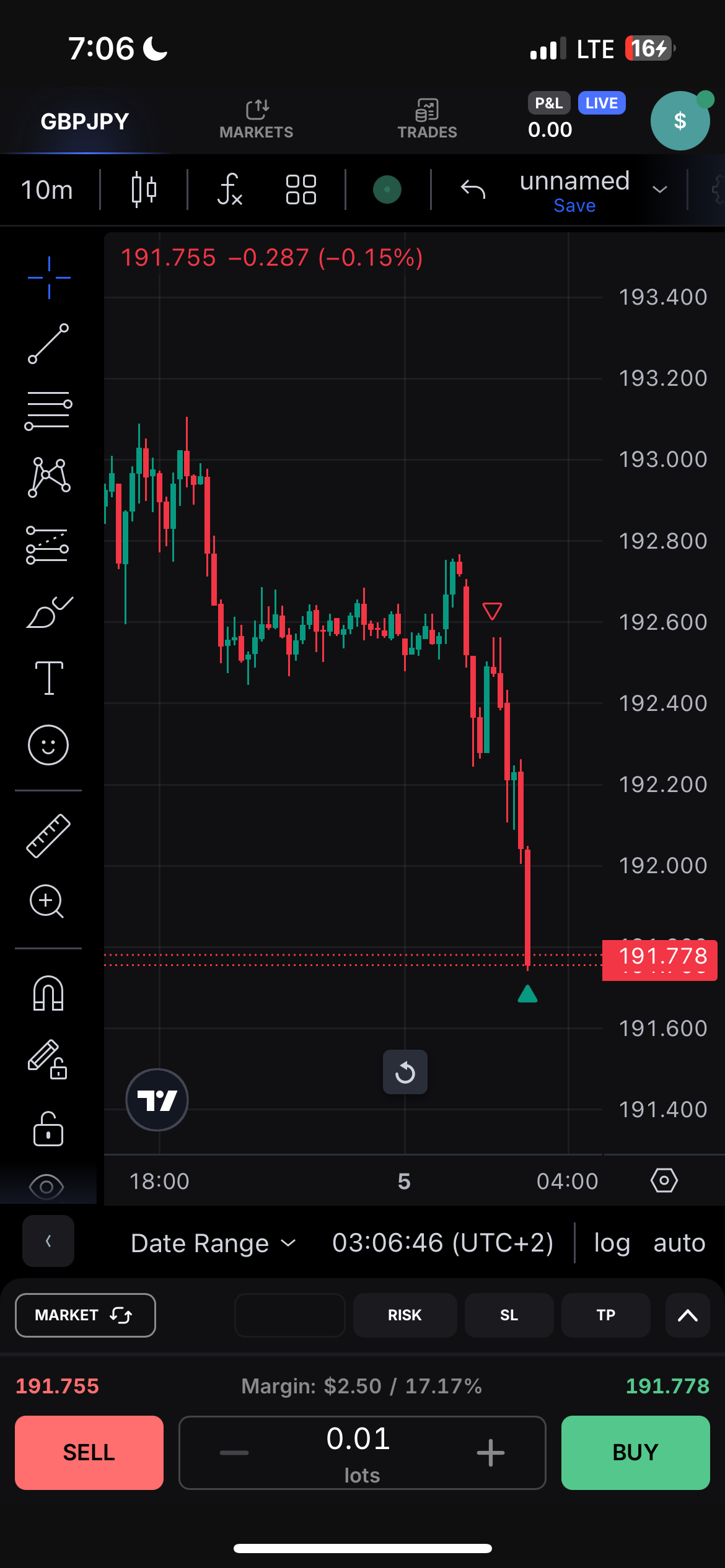Select the ruler measure tool
Screen dimensions: 725x1568
pos(48,835)
